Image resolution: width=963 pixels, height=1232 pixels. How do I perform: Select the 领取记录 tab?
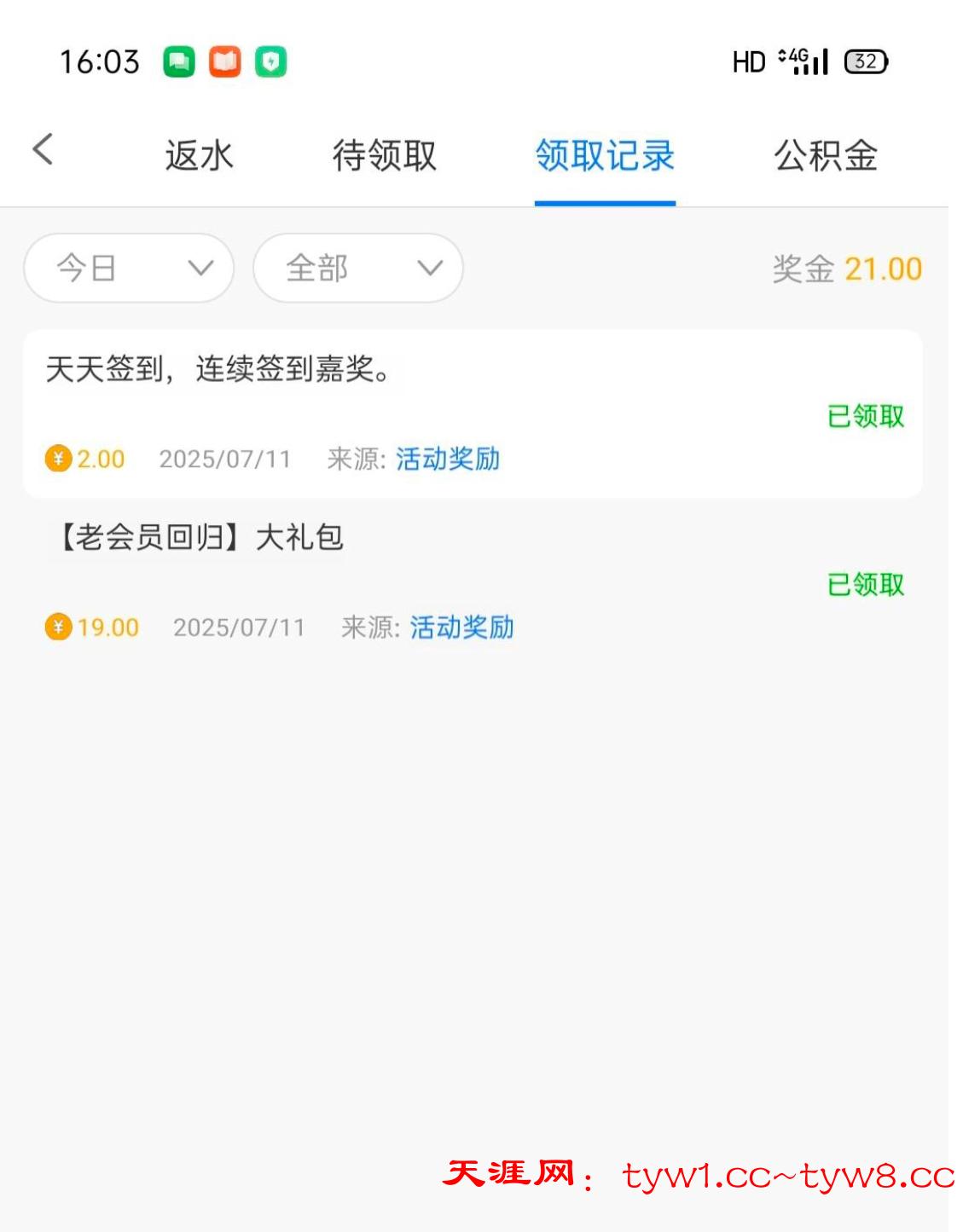(605, 156)
